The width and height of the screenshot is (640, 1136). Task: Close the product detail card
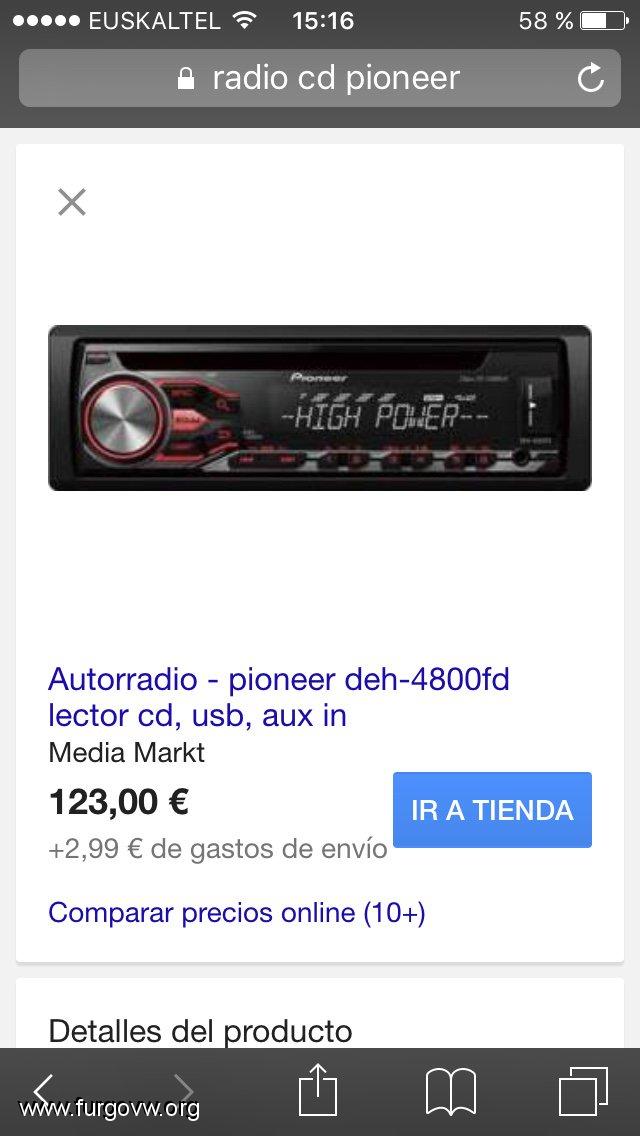click(x=72, y=202)
